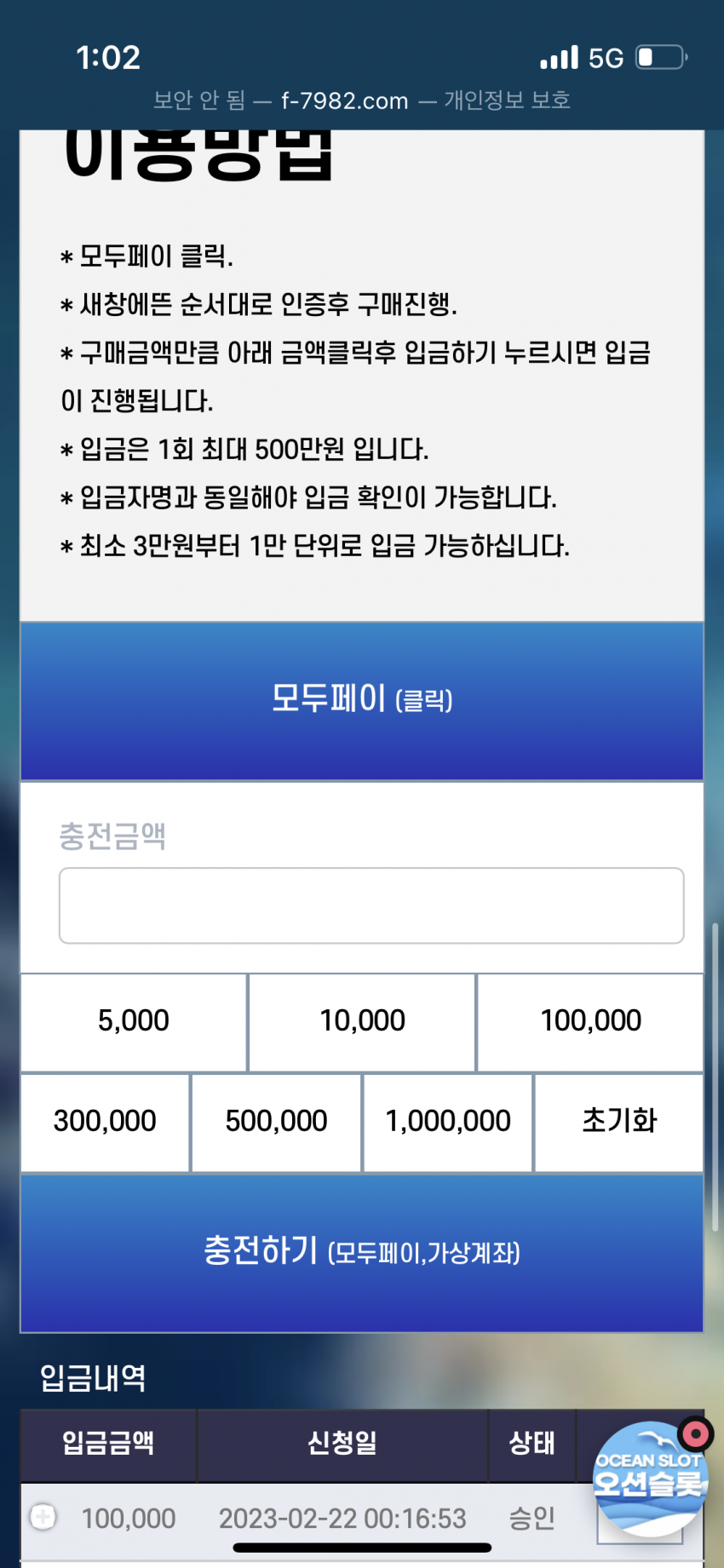724x1568 pixels.
Task: Expand the 100,000 deposit row plus icon
Action: (x=43, y=1517)
